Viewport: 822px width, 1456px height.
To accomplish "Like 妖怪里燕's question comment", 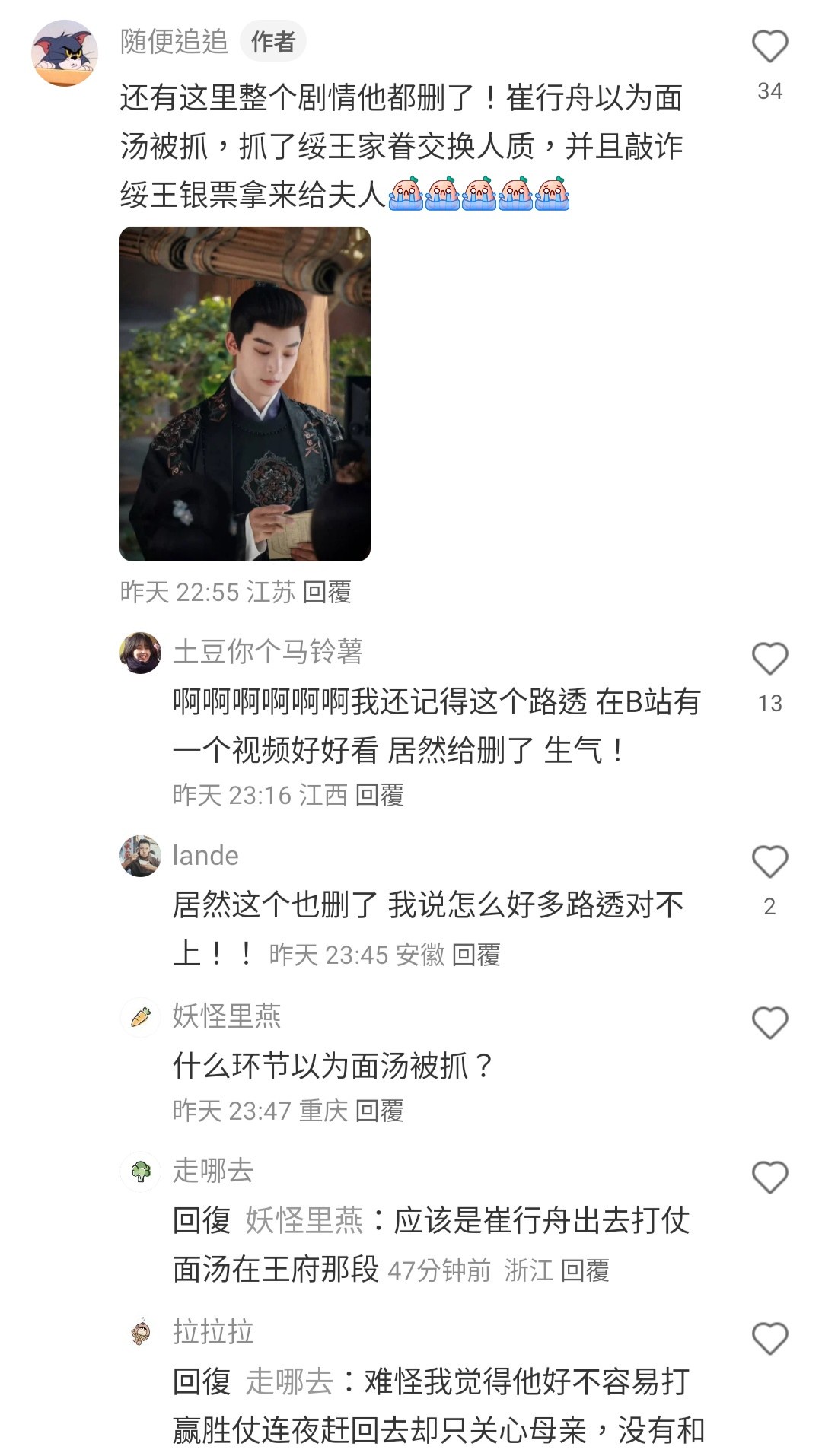I will 769,1022.
